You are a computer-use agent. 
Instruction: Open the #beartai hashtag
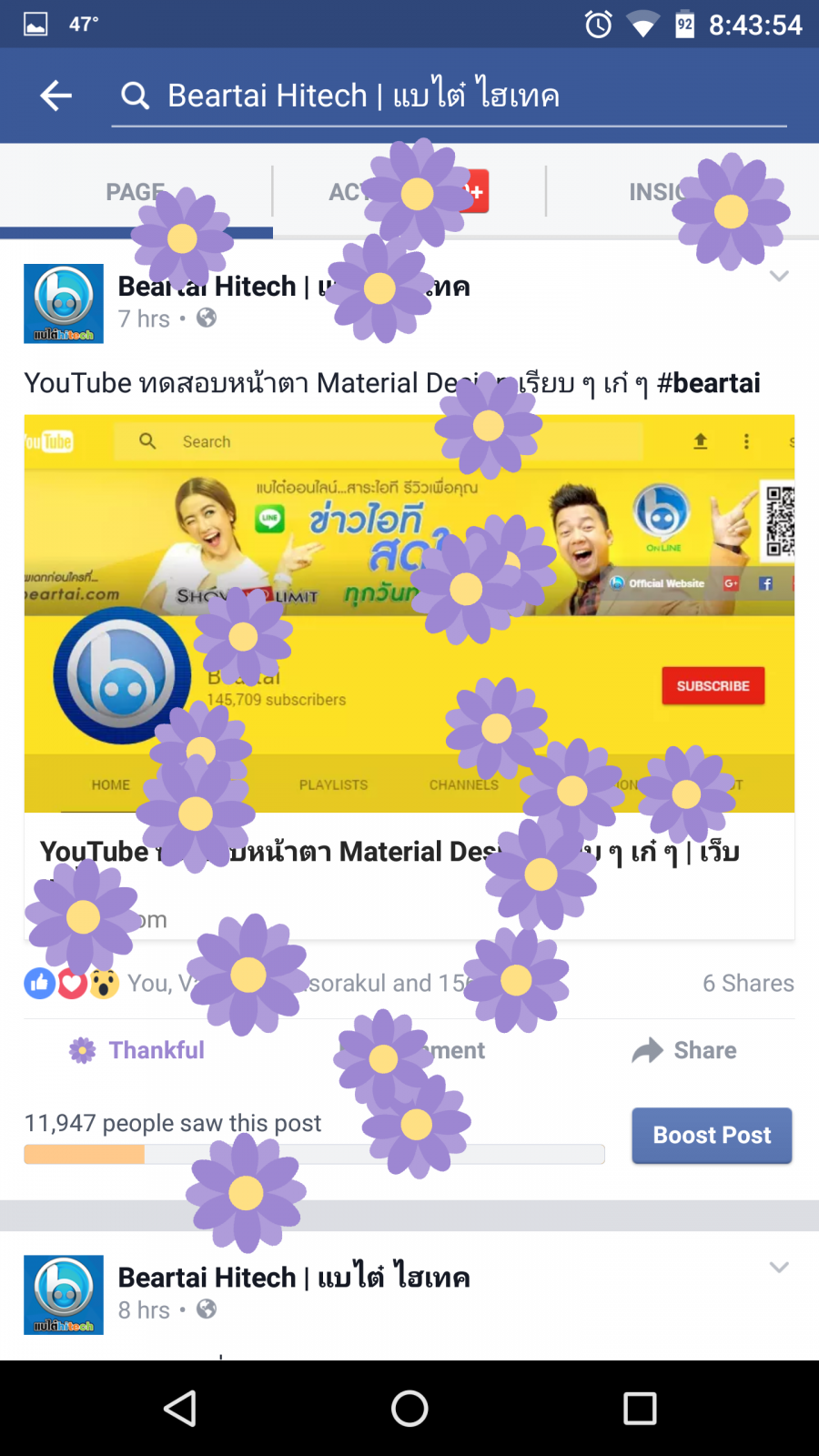point(709,383)
